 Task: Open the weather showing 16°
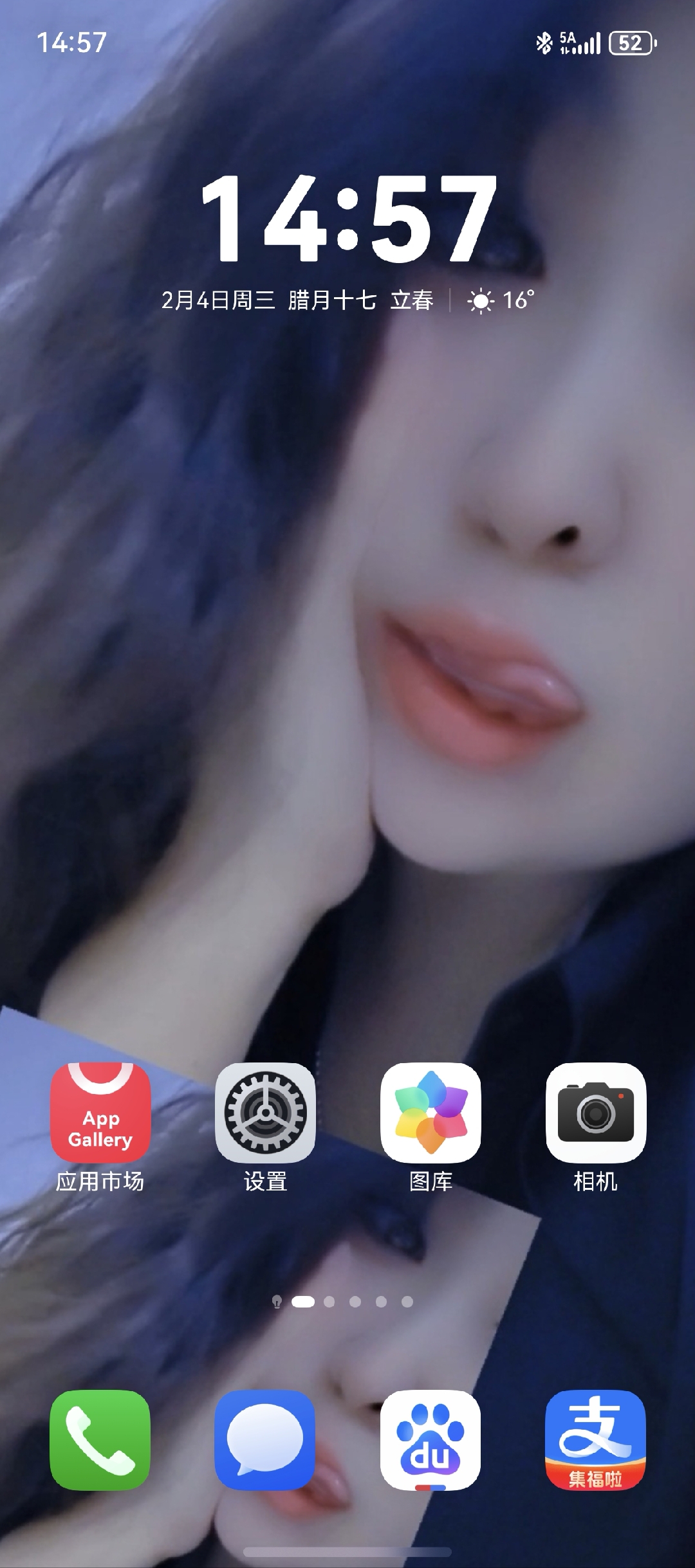(501, 300)
